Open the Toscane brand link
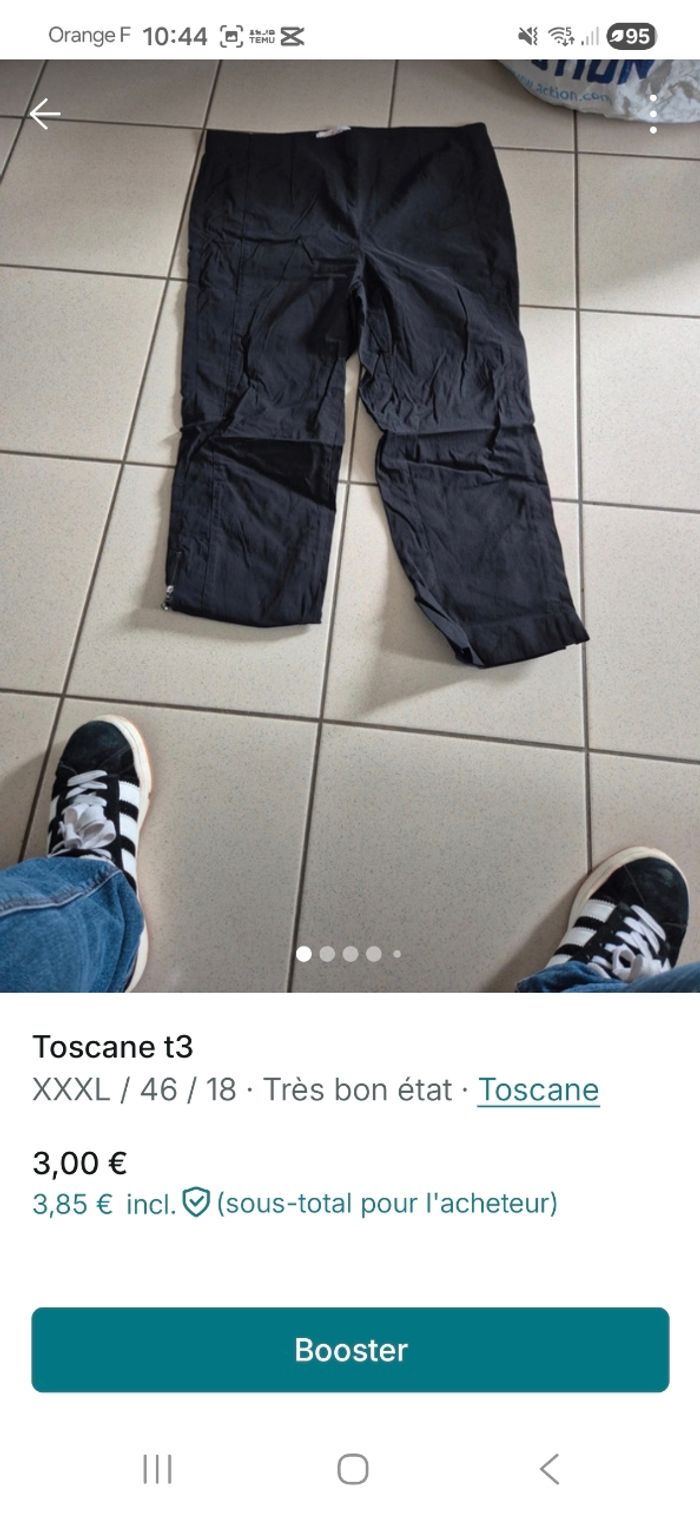Viewport: 700px width, 1517px height. coord(538,1089)
